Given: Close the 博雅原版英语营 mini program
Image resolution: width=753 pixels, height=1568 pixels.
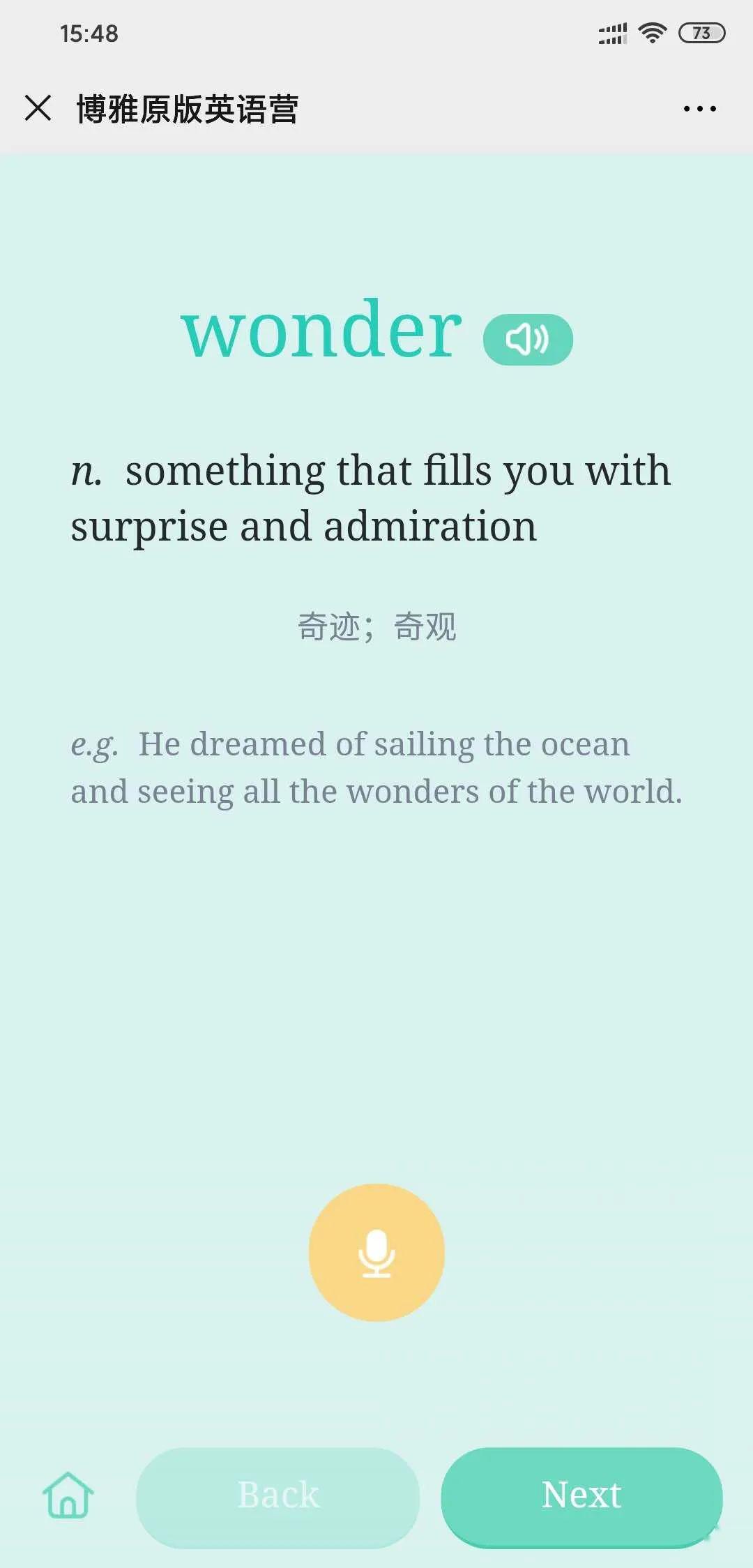Looking at the screenshot, I should [x=38, y=108].
